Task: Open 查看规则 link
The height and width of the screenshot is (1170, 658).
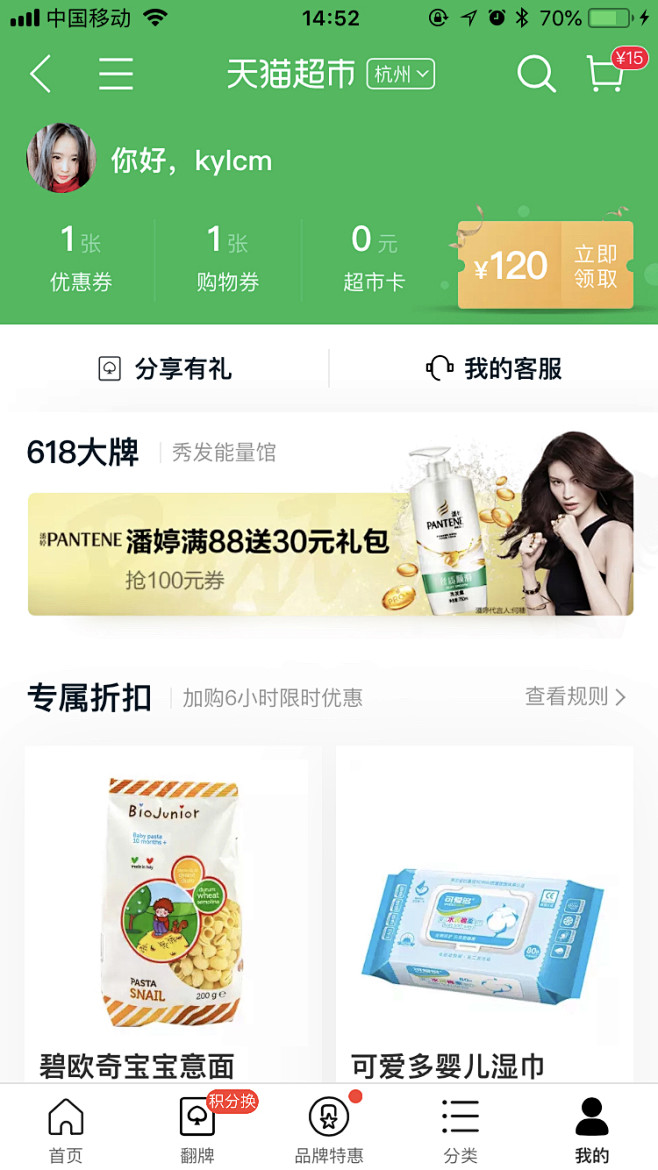Action: pyautogui.click(x=575, y=697)
